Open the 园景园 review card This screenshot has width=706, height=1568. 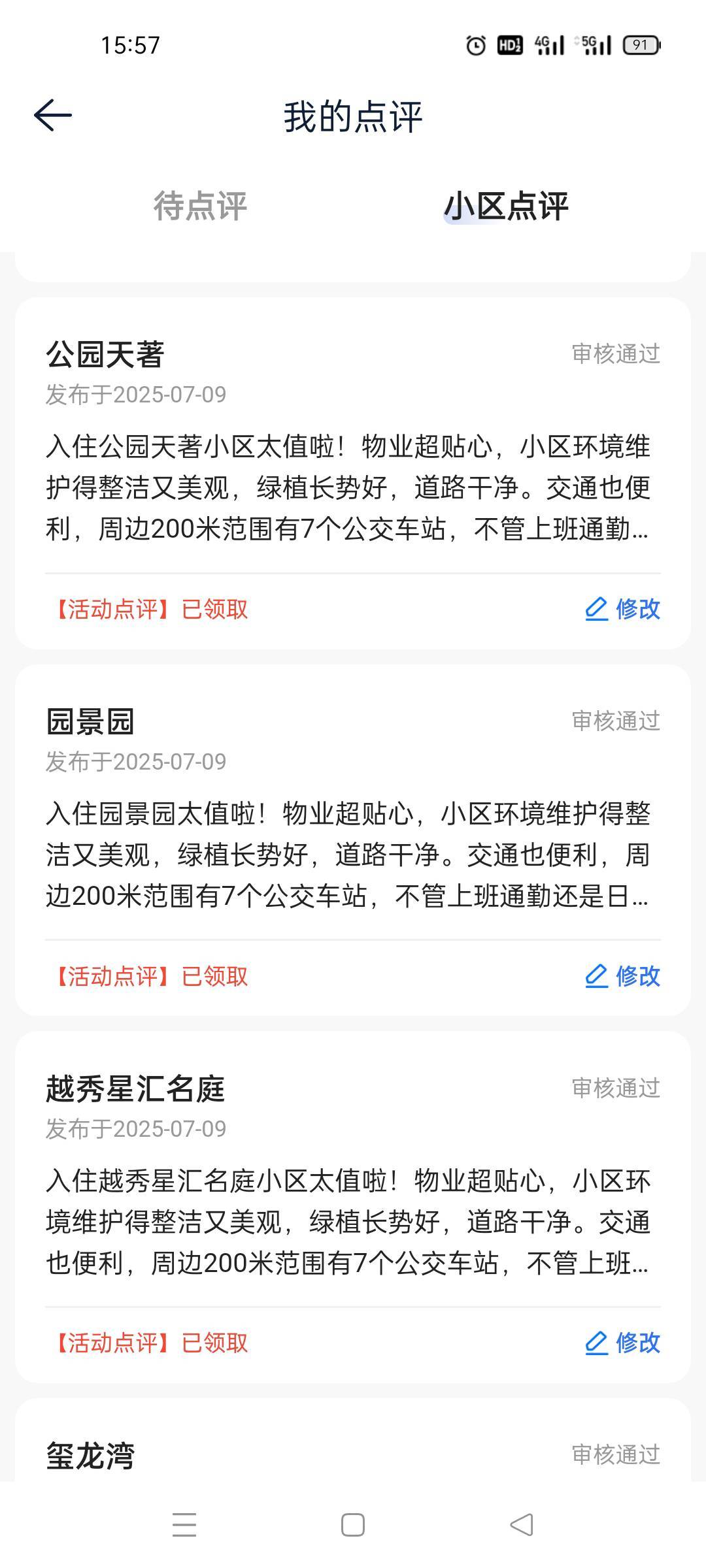353,840
